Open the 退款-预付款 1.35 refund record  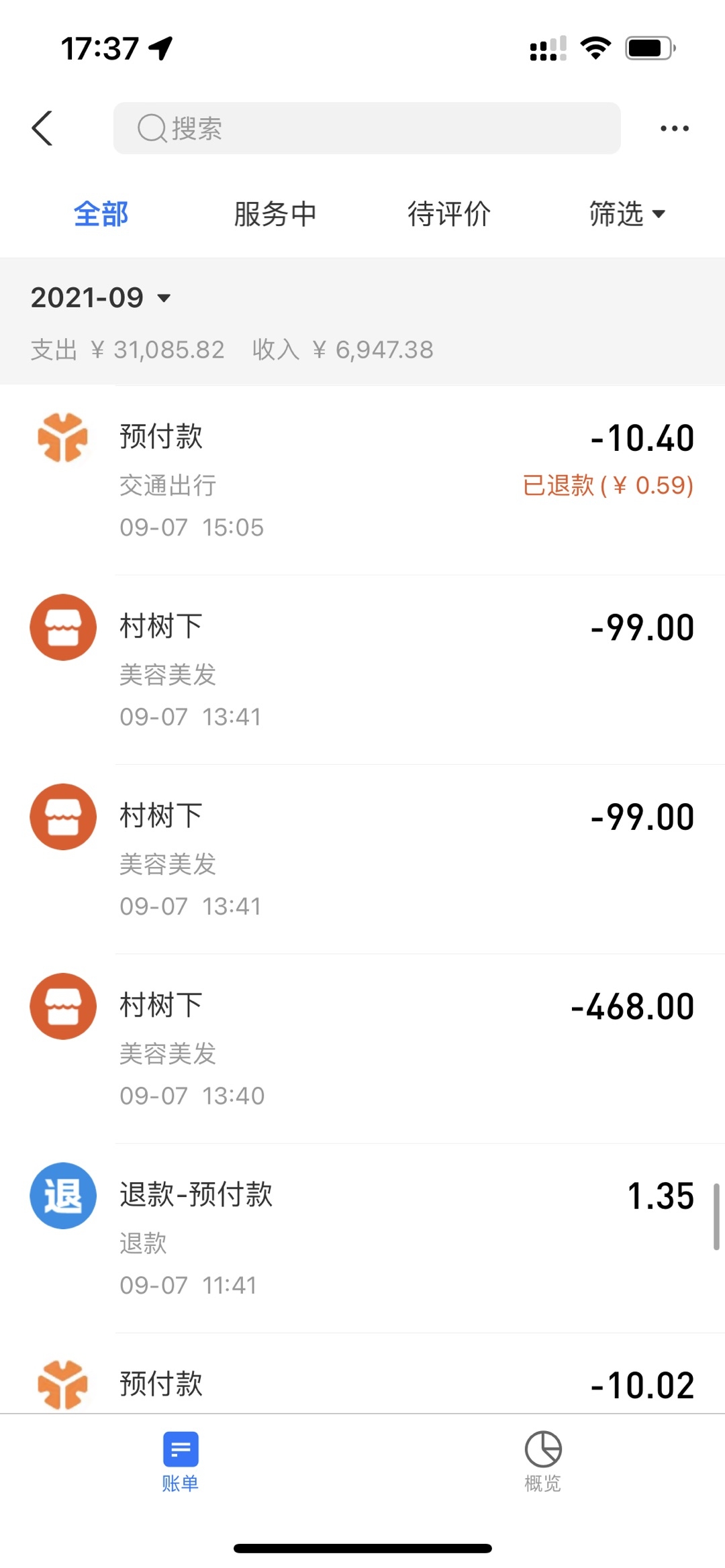(x=362, y=1238)
